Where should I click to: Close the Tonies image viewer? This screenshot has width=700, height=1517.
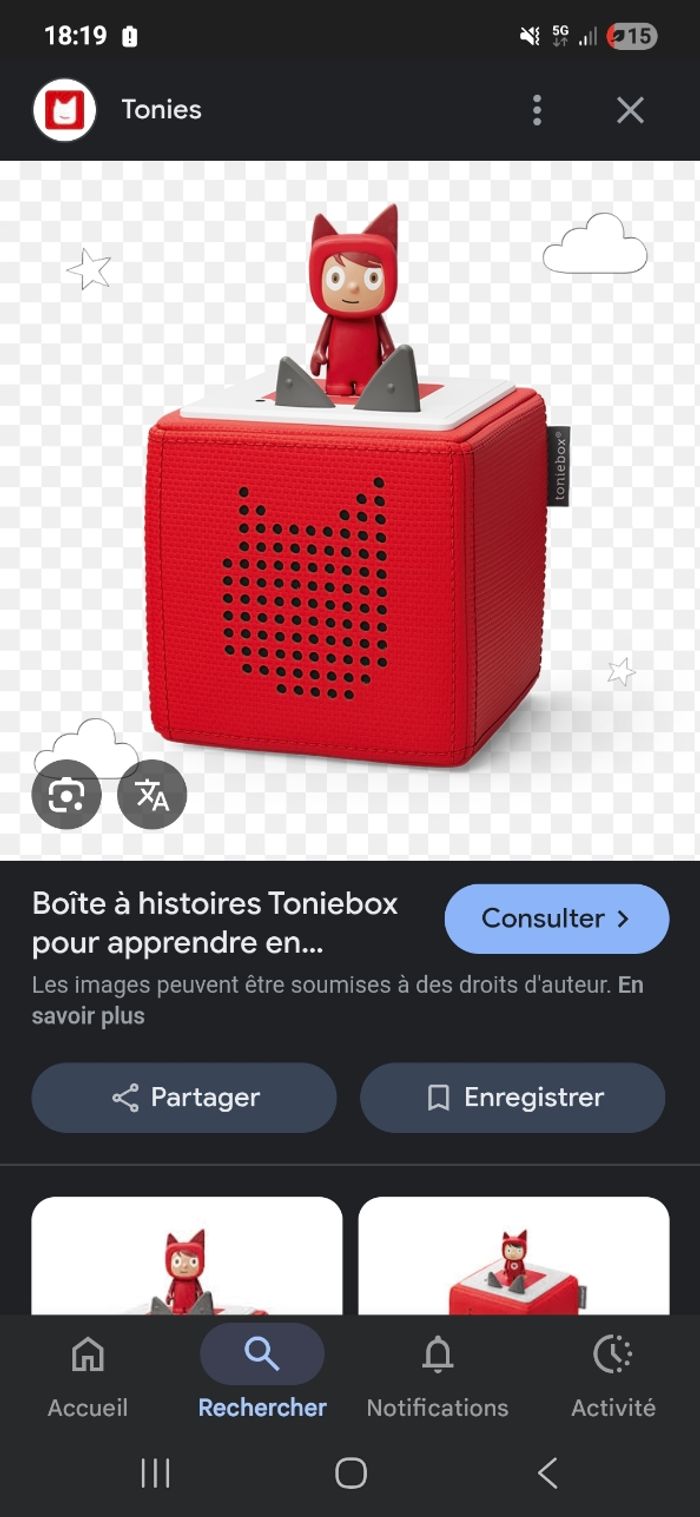(x=630, y=110)
